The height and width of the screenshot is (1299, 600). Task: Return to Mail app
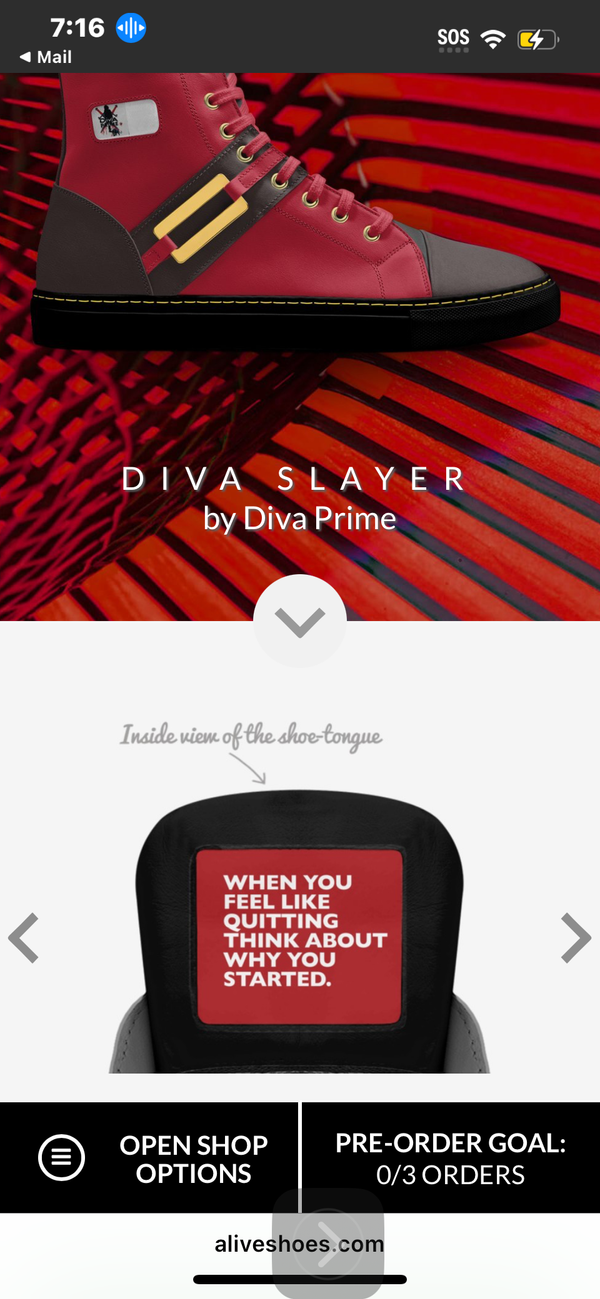tap(45, 57)
